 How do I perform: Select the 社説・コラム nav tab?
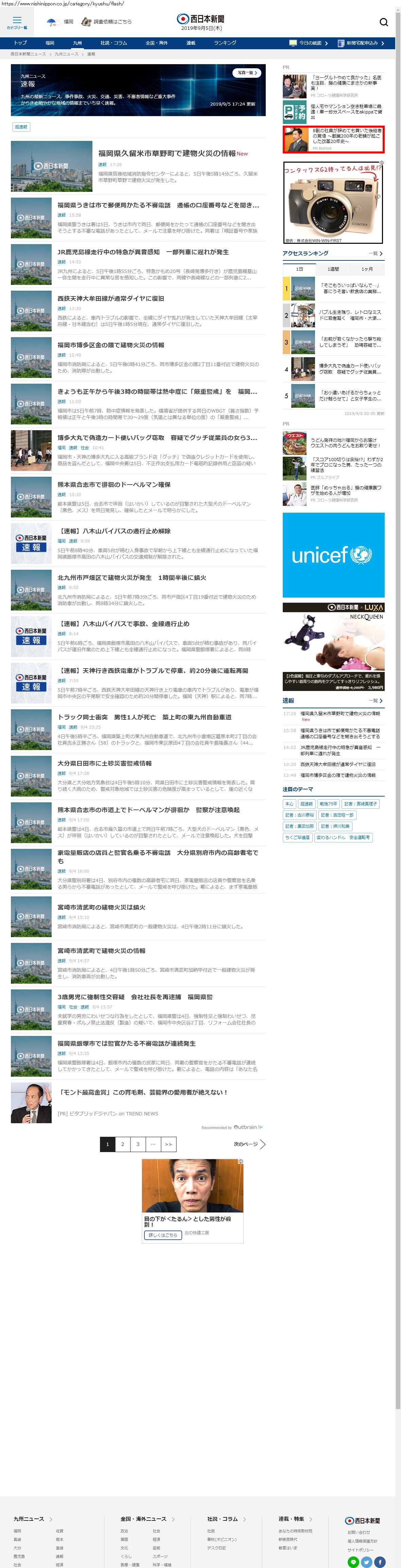[x=114, y=43]
